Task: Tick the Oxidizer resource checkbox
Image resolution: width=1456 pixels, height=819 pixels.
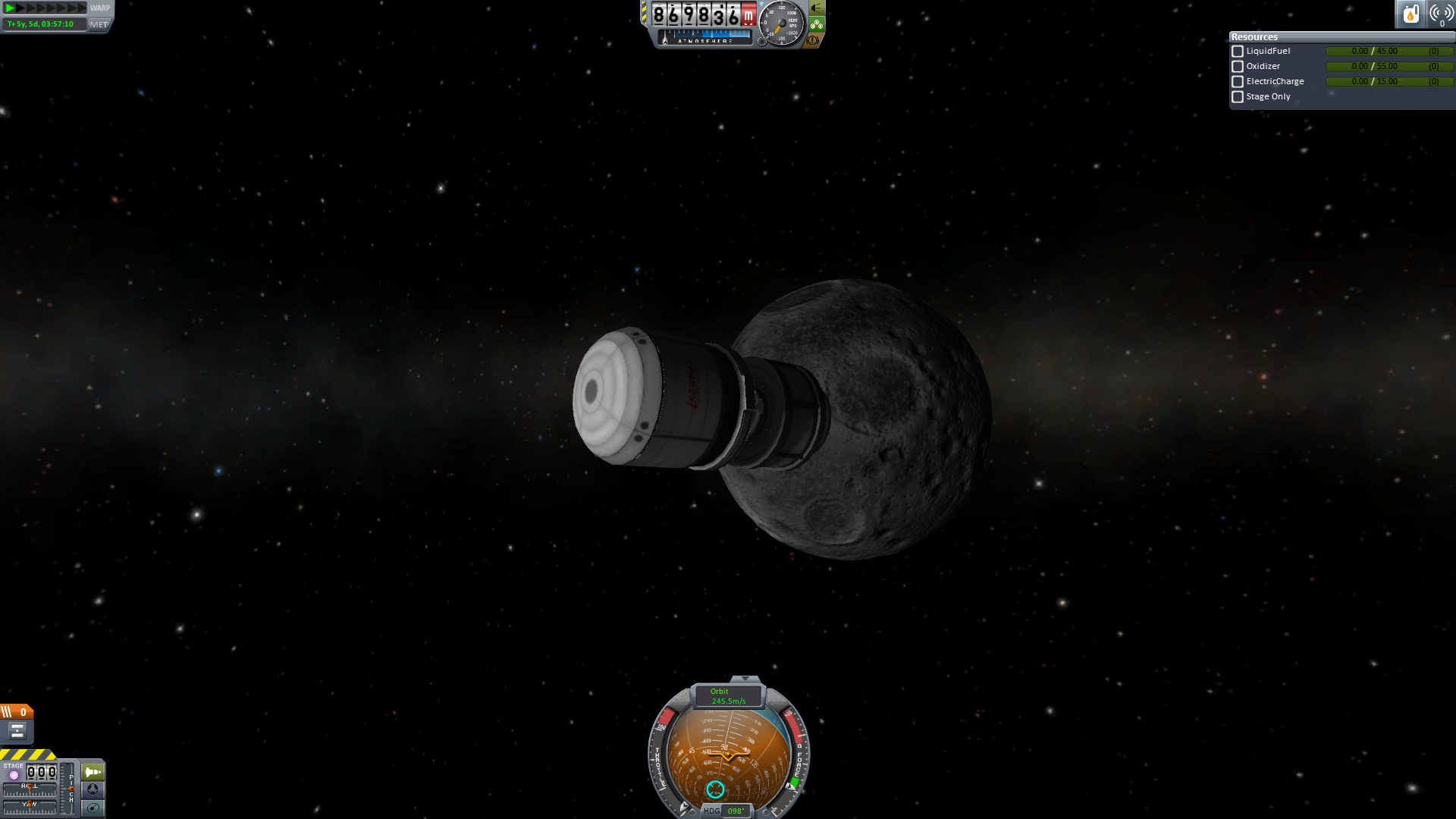Action: click(x=1238, y=67)
